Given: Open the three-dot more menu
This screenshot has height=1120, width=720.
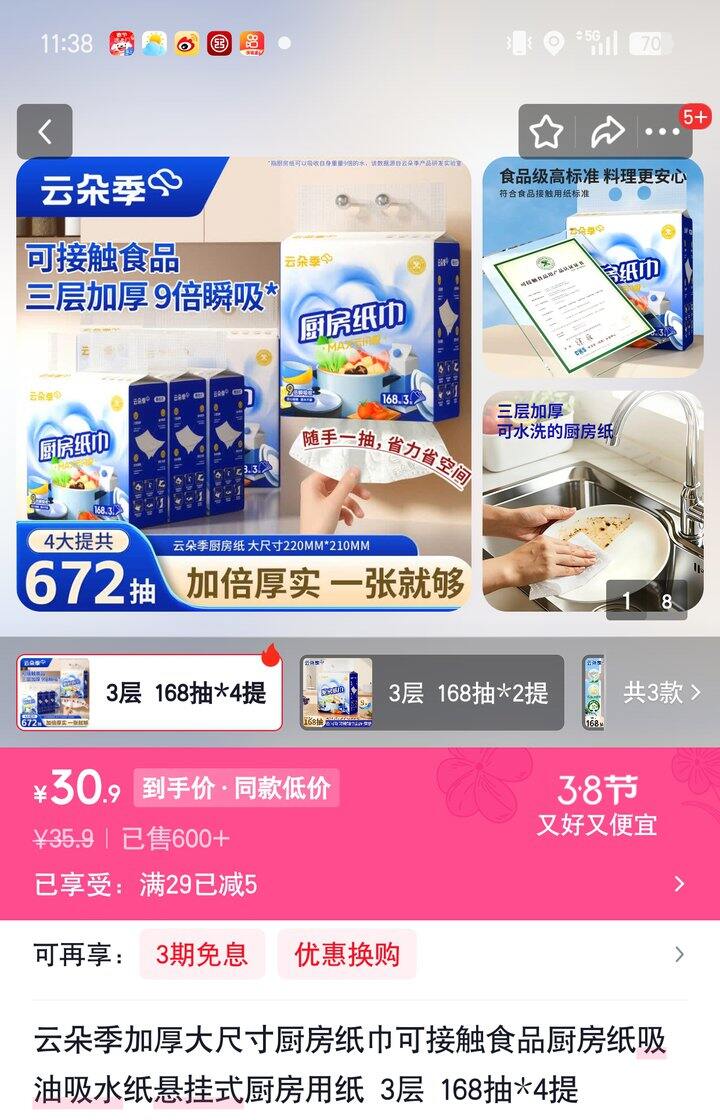Looking at the screenshot, I should [x=662, y=131].
